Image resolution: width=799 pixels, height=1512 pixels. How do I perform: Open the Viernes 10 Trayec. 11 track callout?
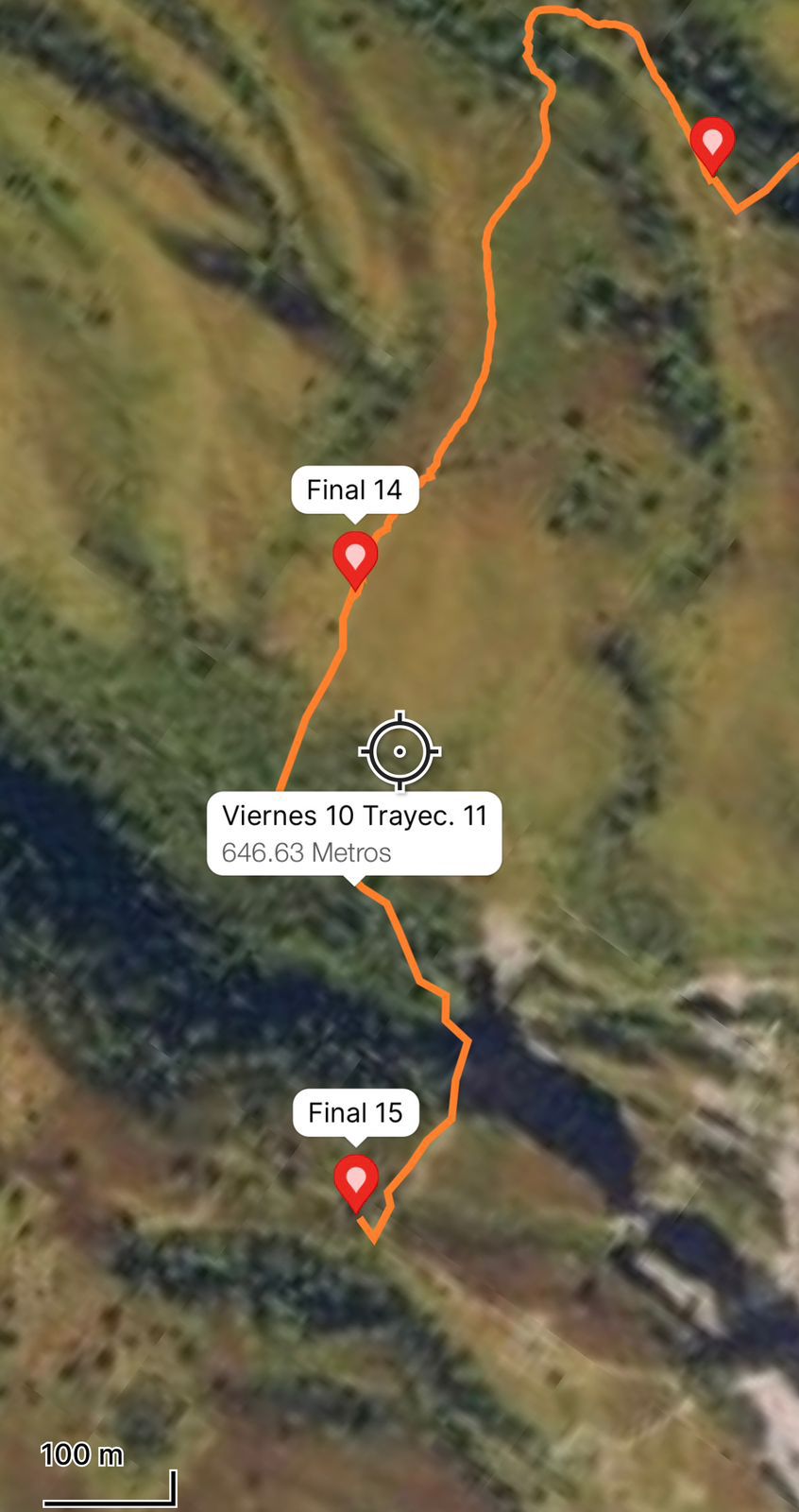pyautogui.click(x=354, y=833)
